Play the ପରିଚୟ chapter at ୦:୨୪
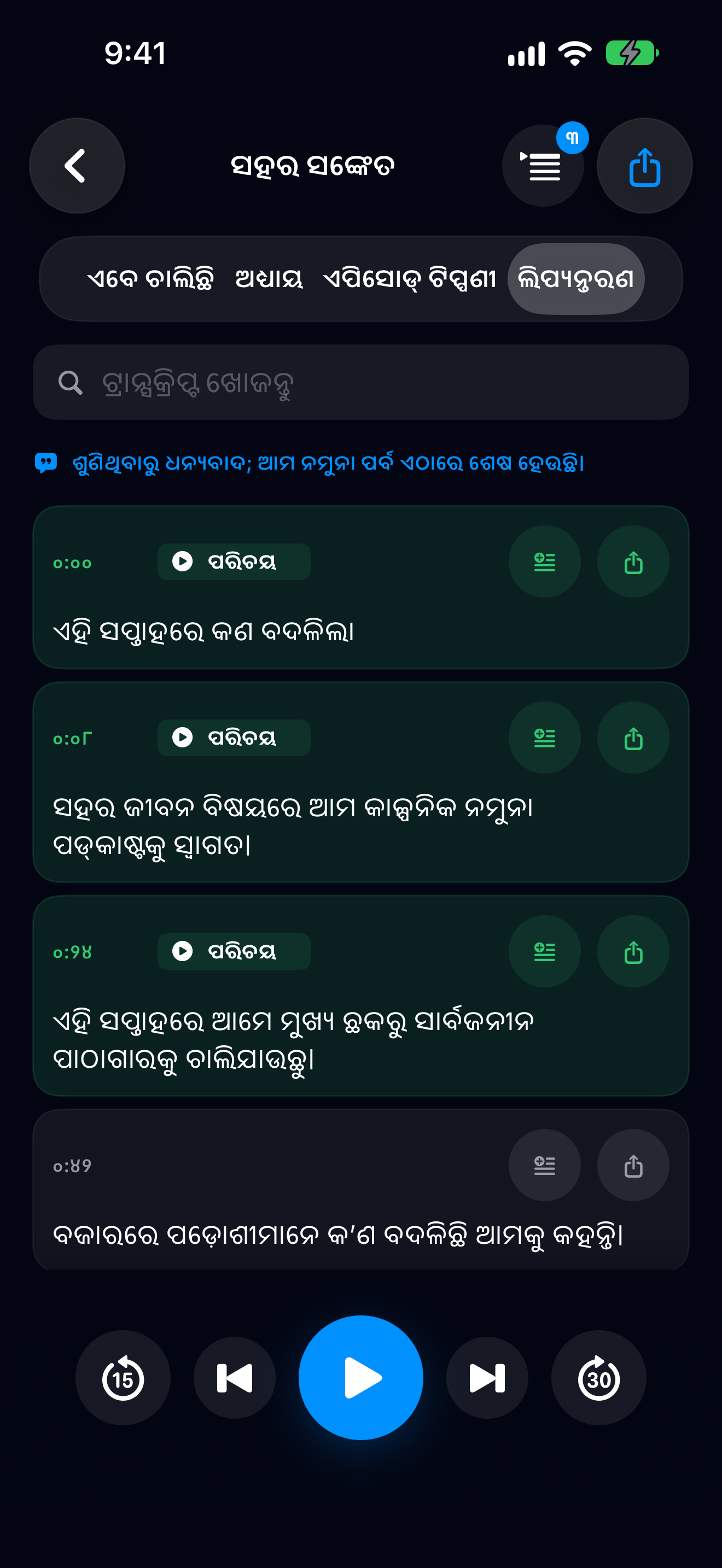This screenshot has width=722, height=1568. (x=234, y=951)
